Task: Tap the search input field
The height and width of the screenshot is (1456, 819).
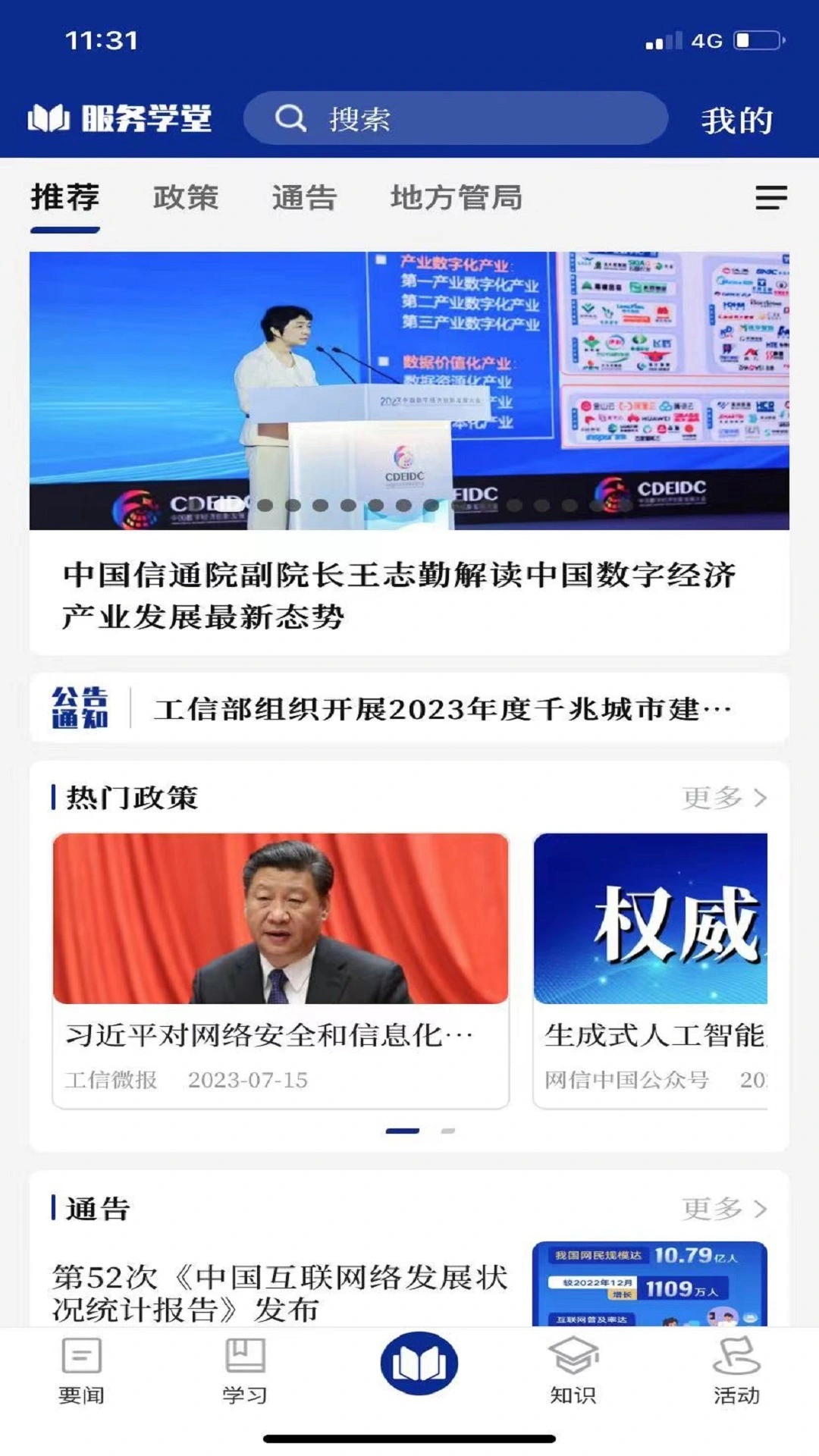Action: (455, 118)
